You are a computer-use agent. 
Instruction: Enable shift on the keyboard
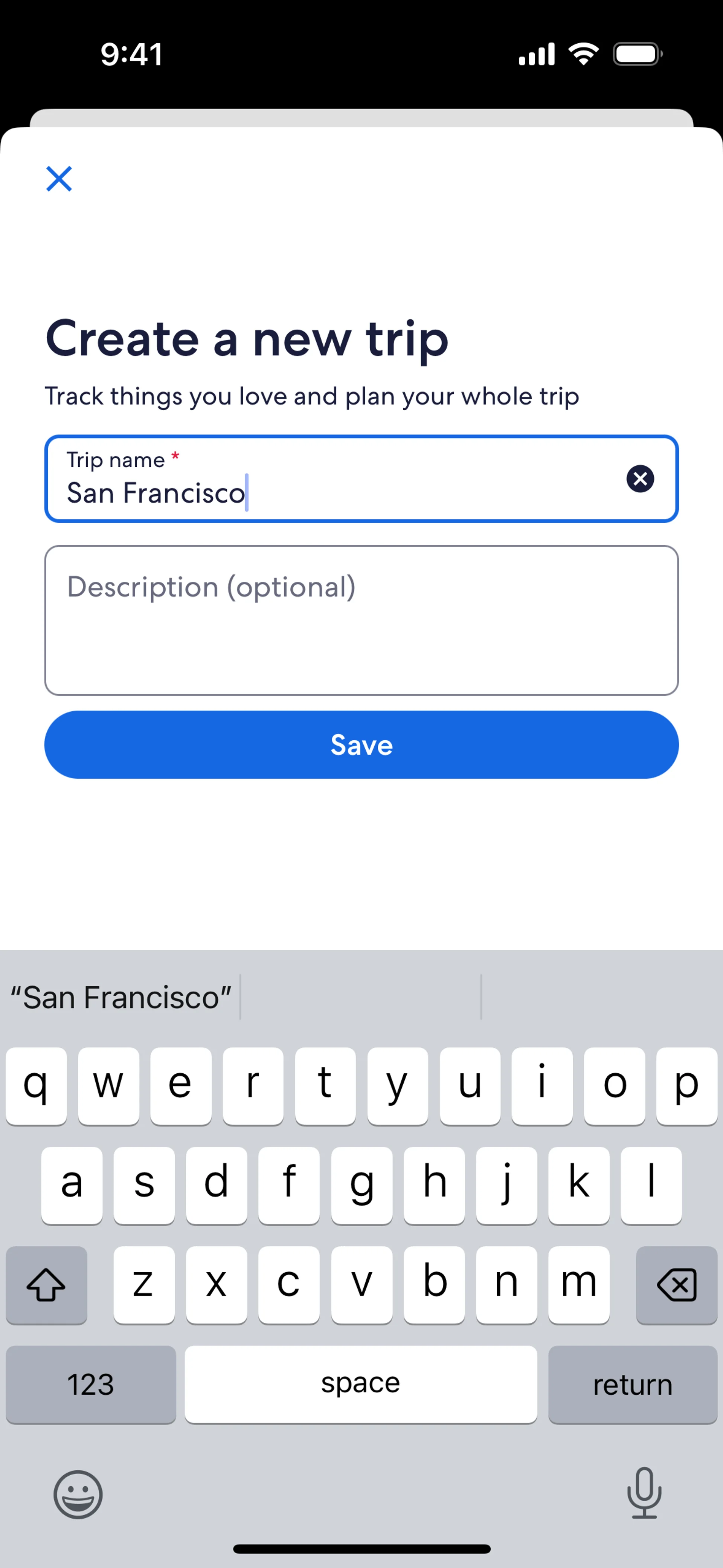coord(46,1285)
